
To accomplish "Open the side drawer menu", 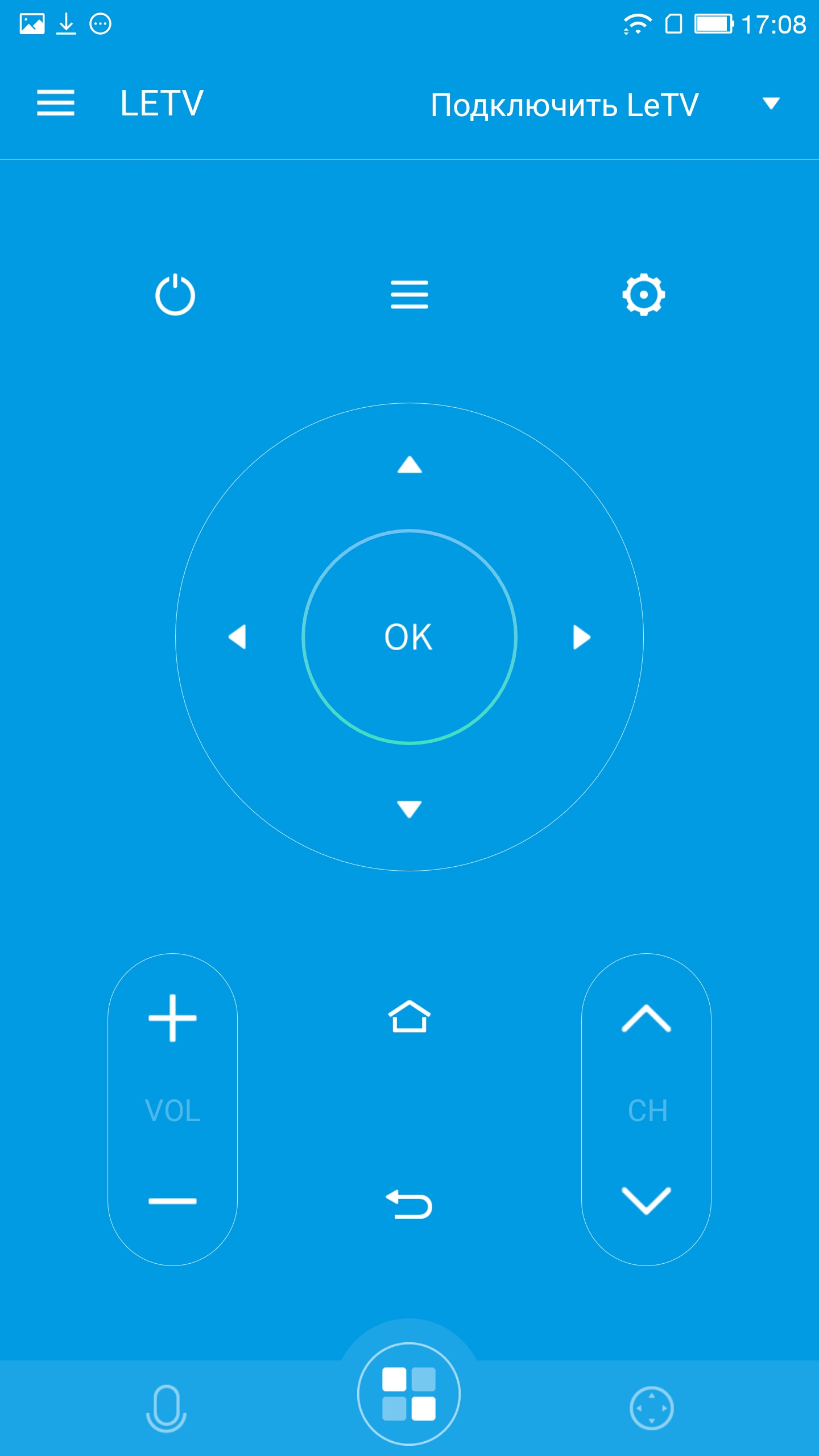I will coord(55,103).
